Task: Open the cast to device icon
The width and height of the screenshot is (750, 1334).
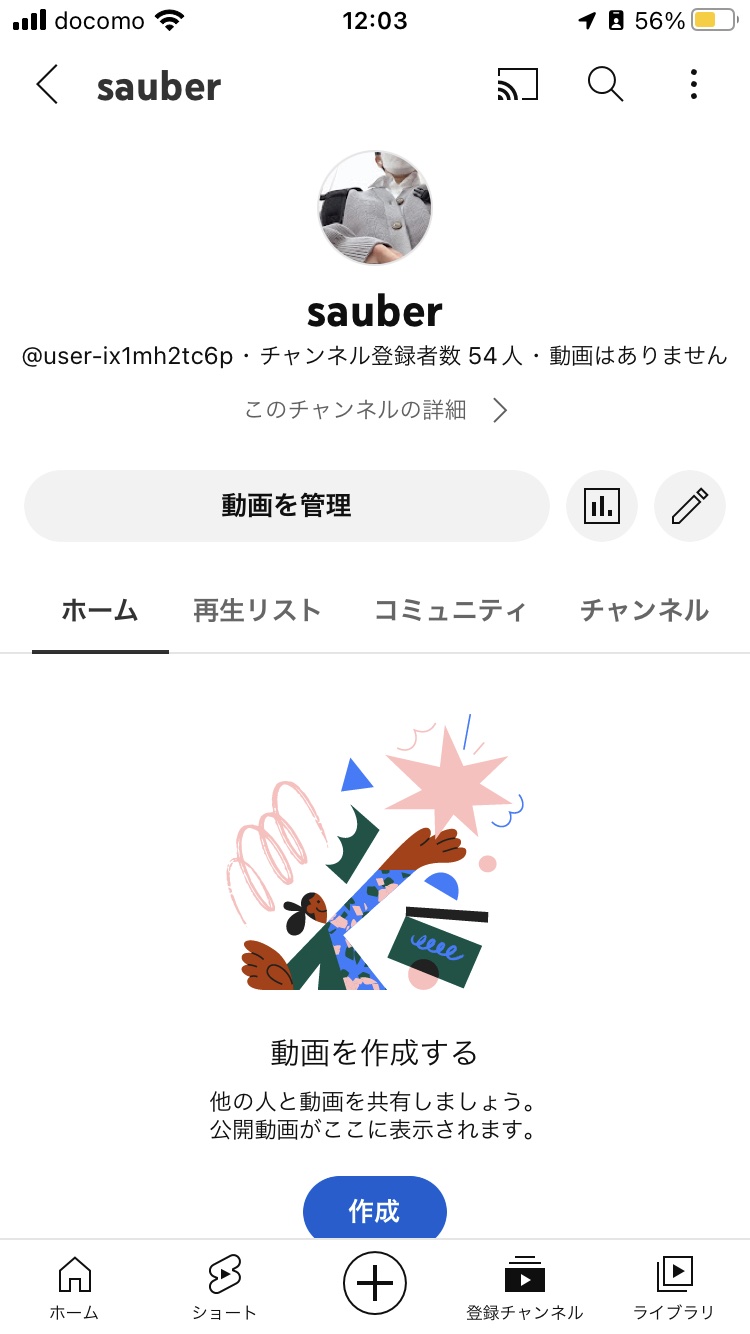Action: click(x=517, y=85)
